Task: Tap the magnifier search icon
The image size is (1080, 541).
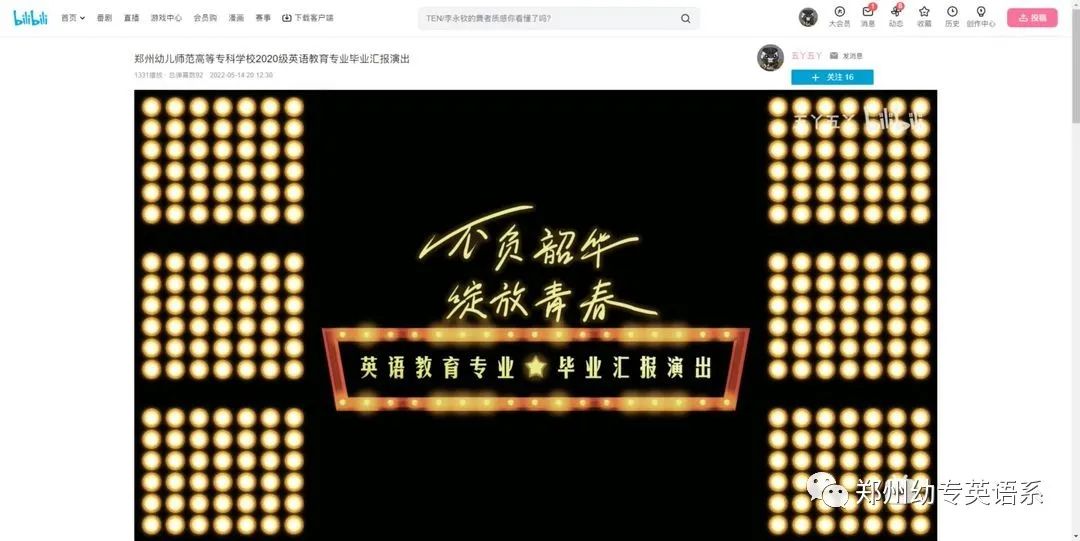Action: (x=685, y=18)
